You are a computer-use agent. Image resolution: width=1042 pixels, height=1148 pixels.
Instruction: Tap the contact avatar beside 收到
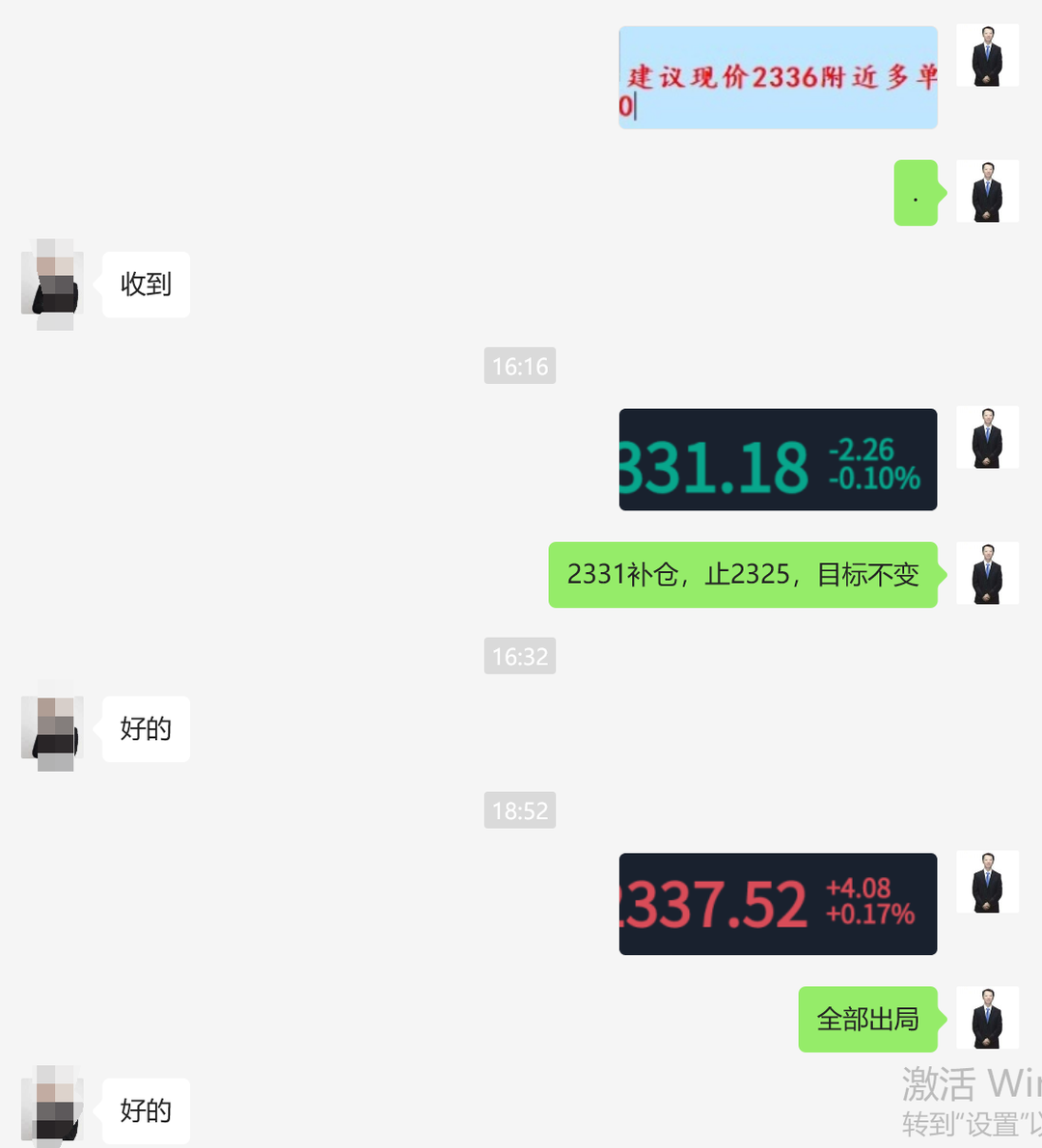53,285
